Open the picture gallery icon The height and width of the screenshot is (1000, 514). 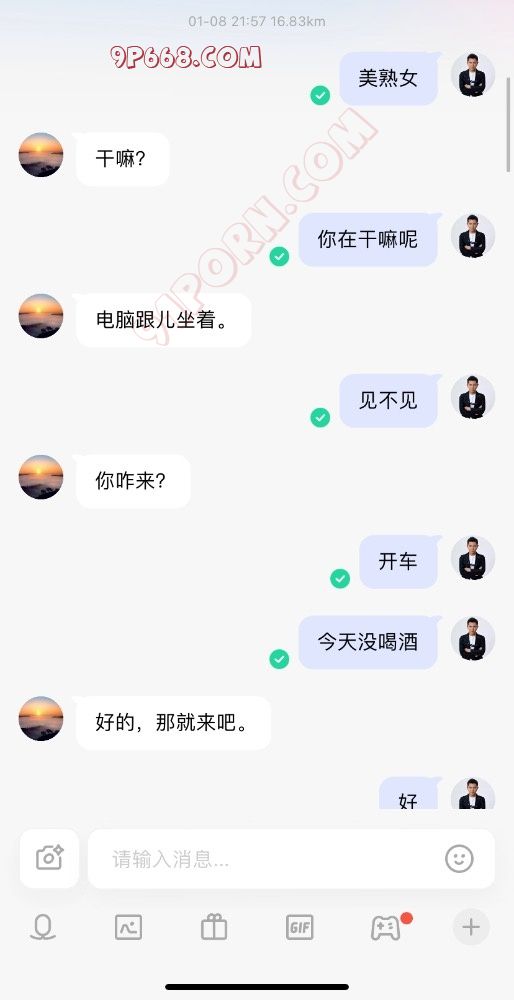tap(128, 927)
